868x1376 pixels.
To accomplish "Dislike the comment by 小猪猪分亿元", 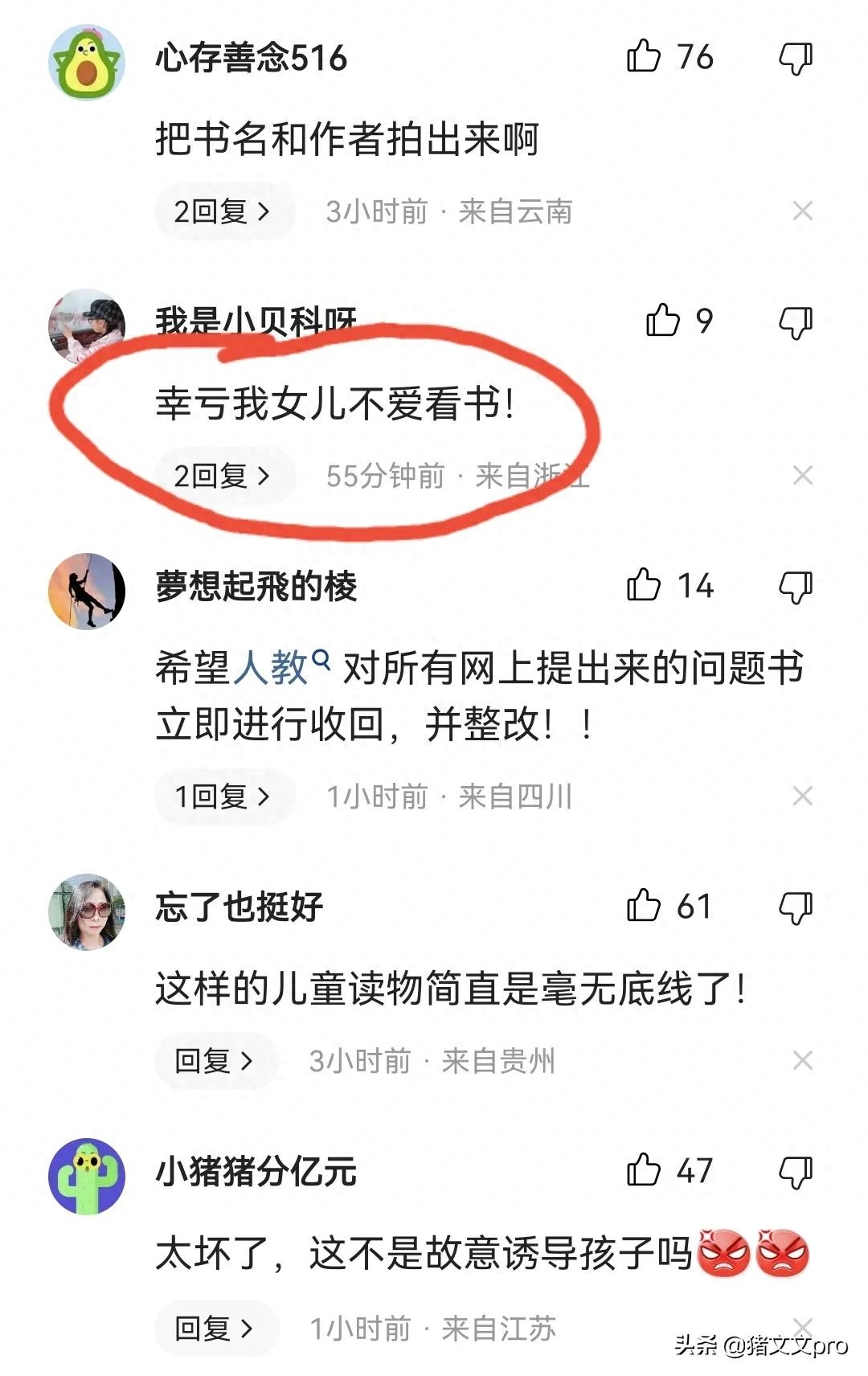I will tap(796, 1172).
